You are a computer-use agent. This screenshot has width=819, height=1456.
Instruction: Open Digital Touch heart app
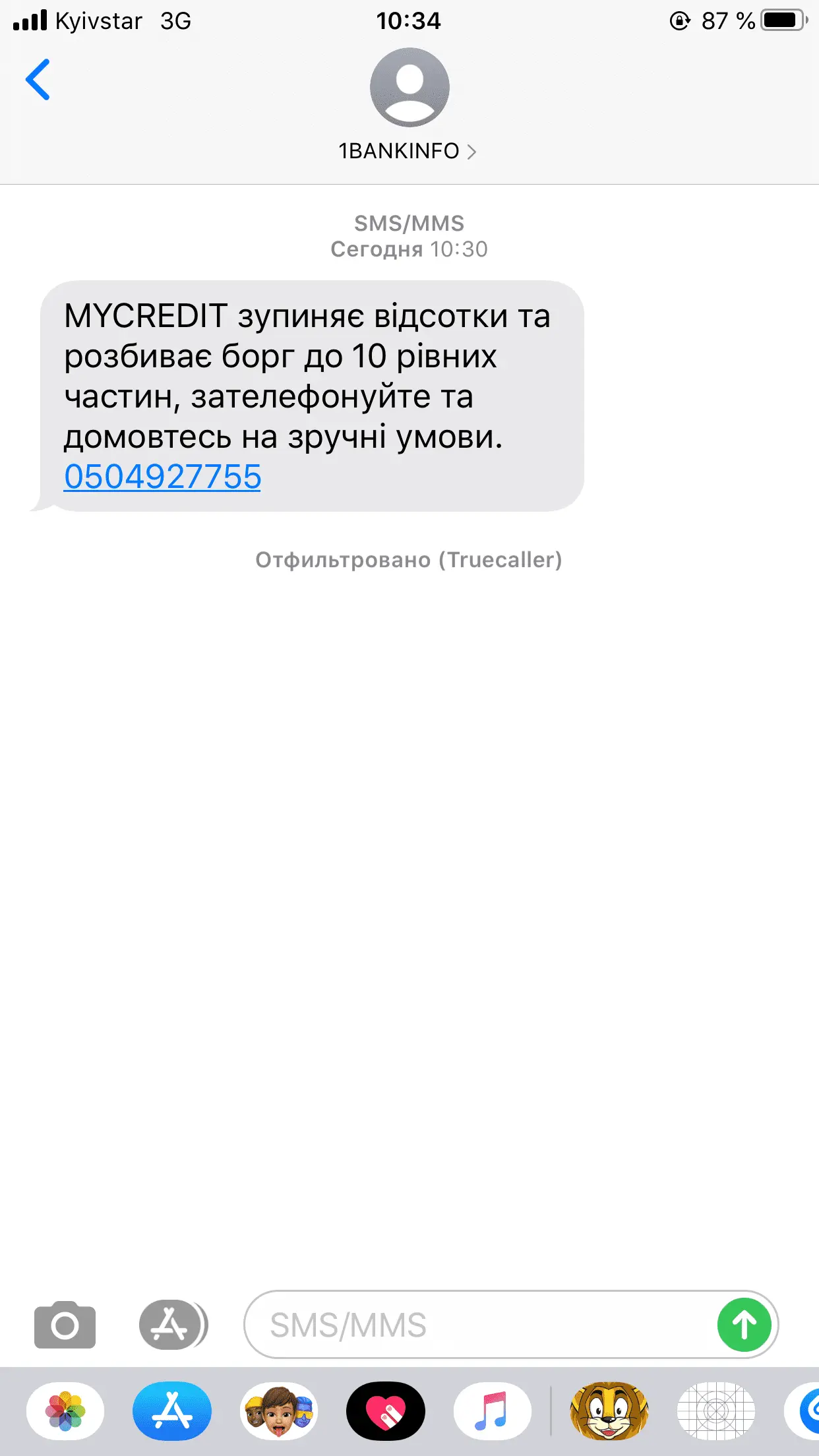(x=386, y=1412)
